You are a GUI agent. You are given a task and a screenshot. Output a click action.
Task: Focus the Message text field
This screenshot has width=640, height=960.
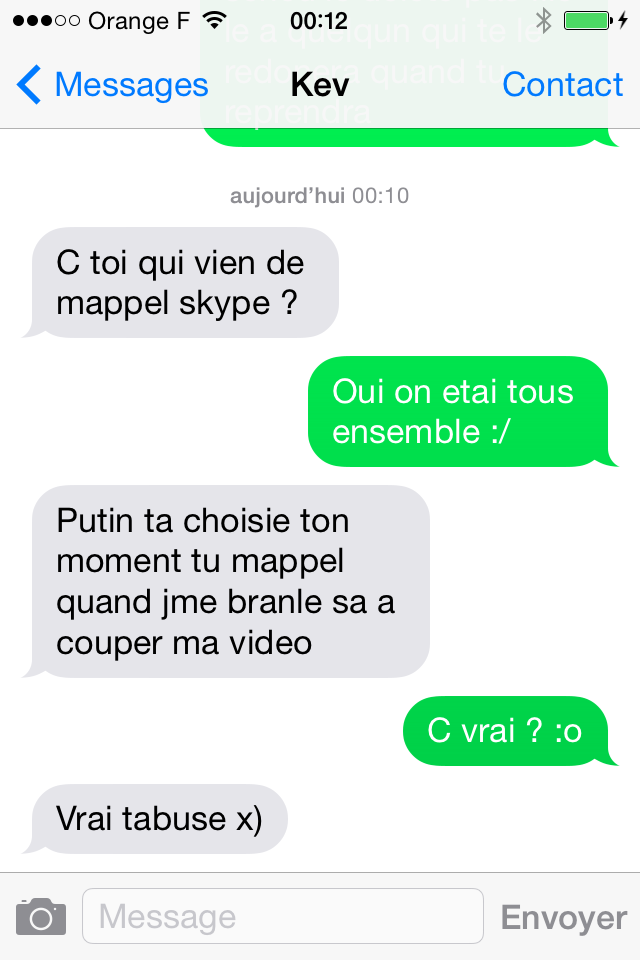click(x=282, y=916)
